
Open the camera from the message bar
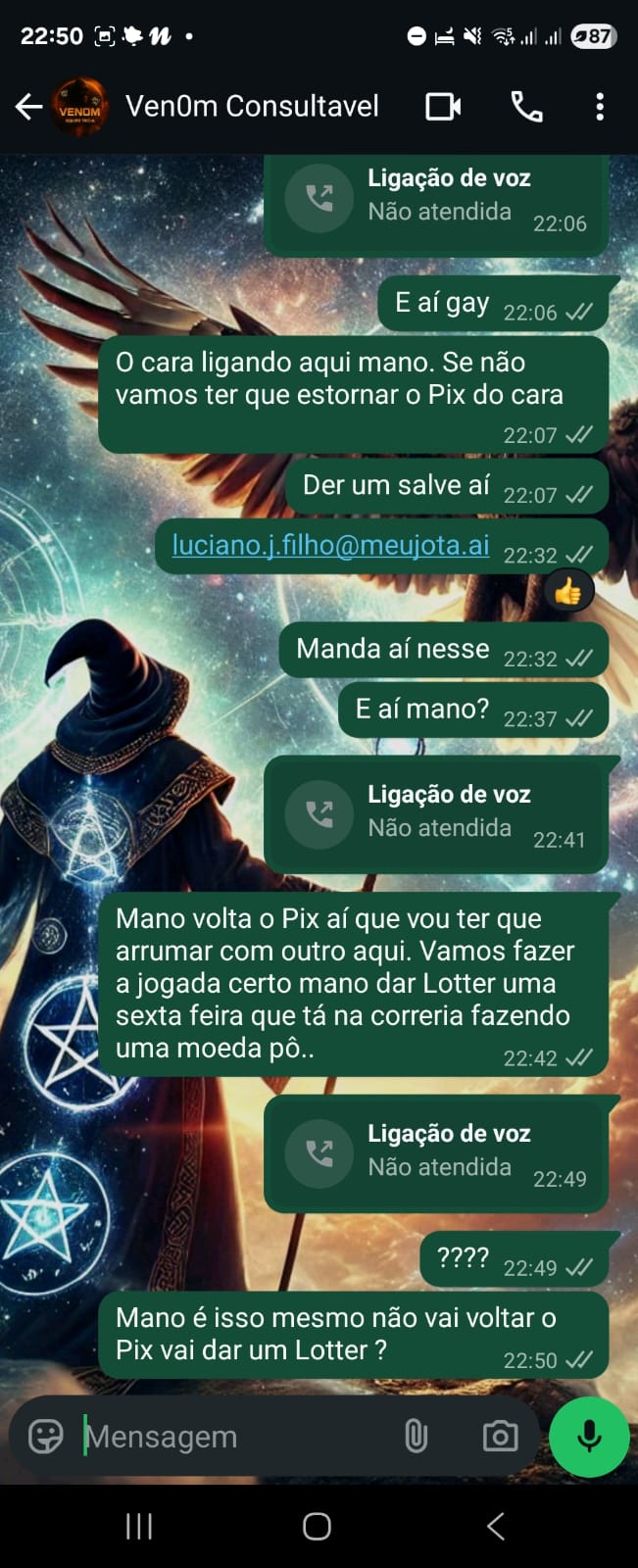(500, 1437)
